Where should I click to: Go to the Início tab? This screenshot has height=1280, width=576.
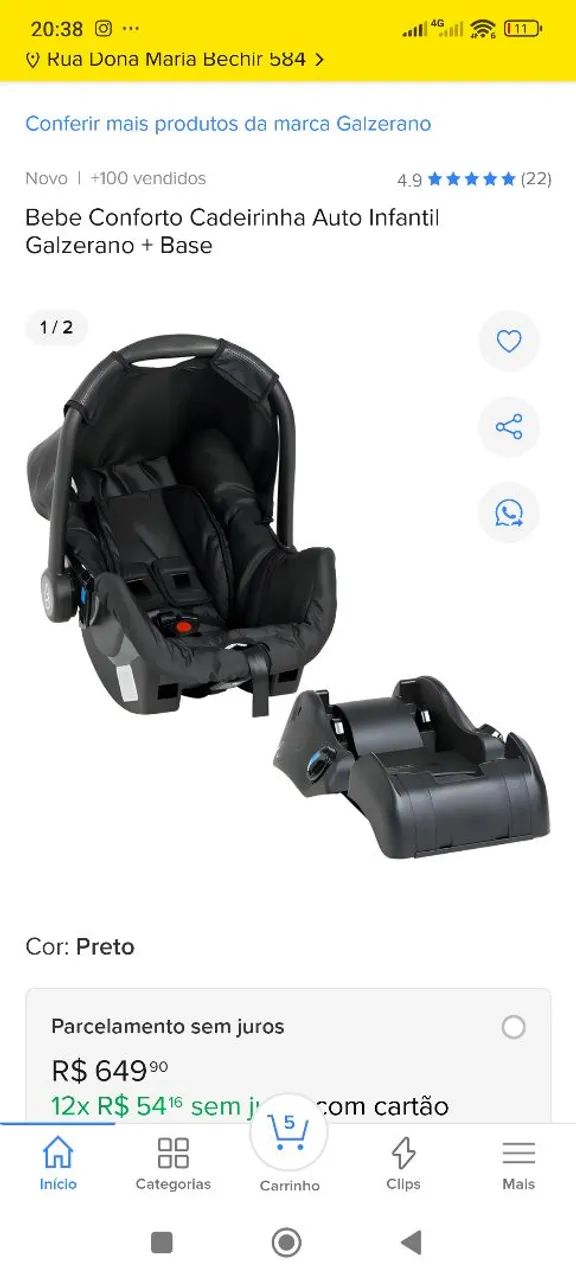click(58, 1164)
